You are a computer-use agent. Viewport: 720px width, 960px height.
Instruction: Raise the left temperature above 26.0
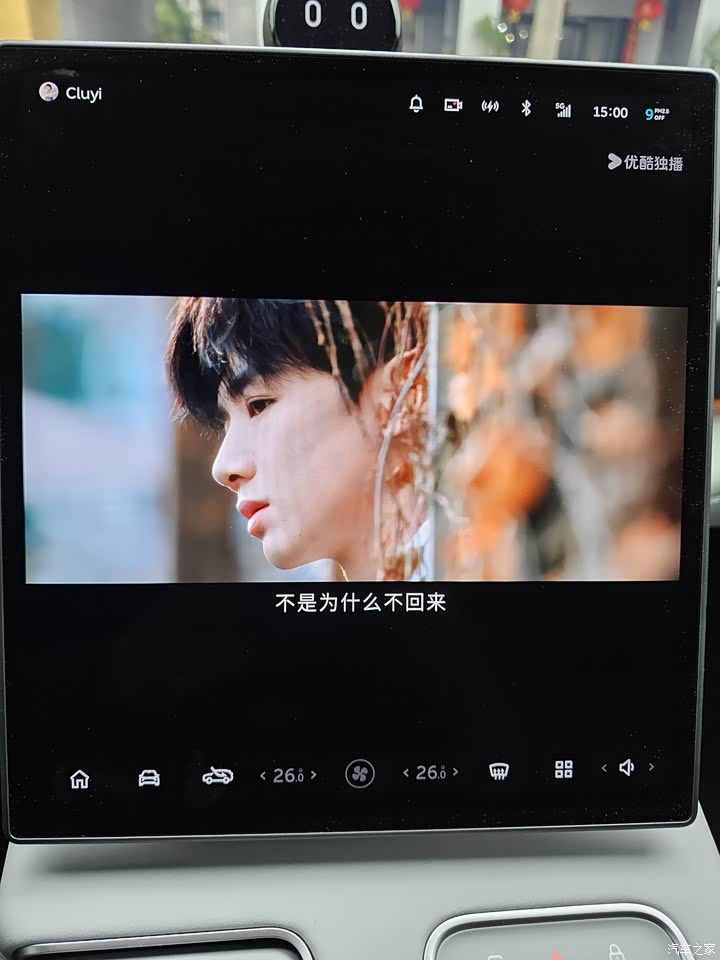tap(313, 775)
